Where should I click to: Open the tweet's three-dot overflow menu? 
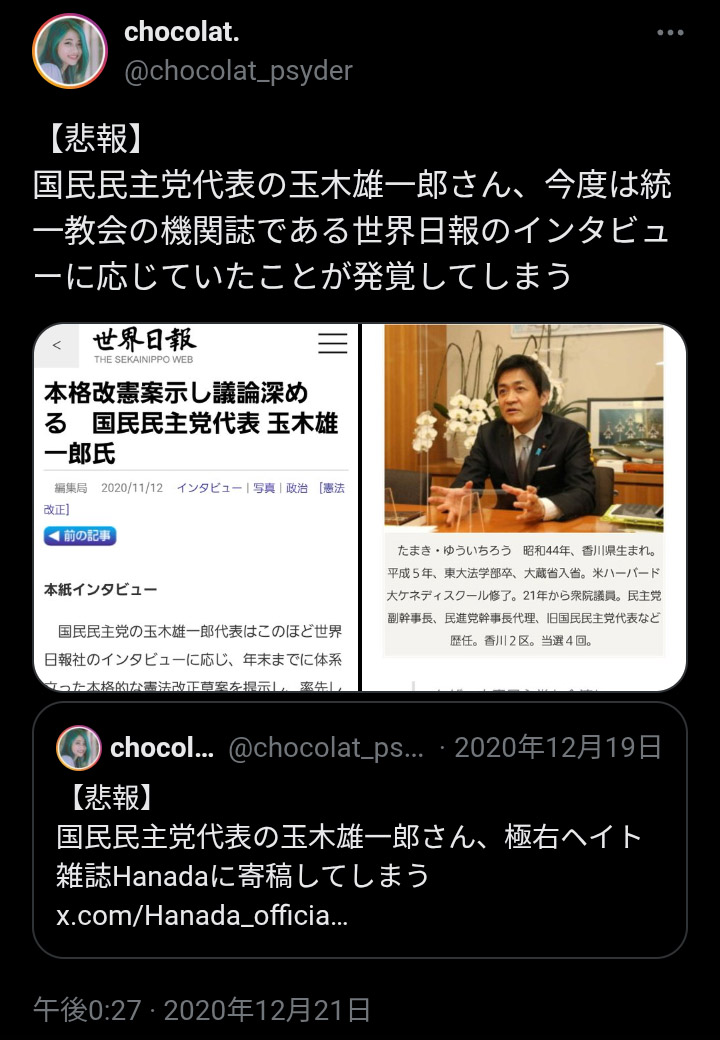[669, 33]
